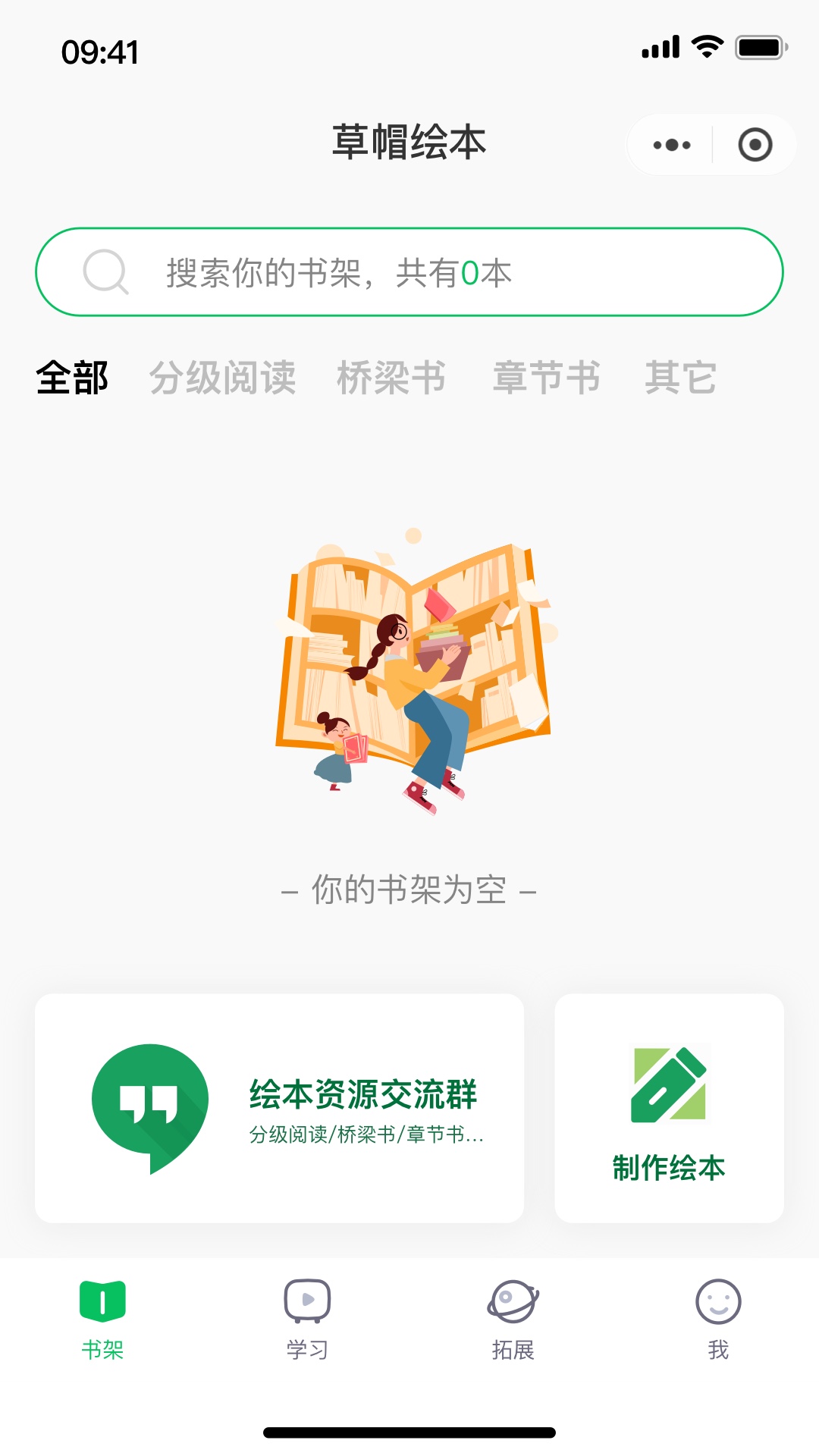
Task: Tap the circular minimize capsule icon
Action: point(753,145)
